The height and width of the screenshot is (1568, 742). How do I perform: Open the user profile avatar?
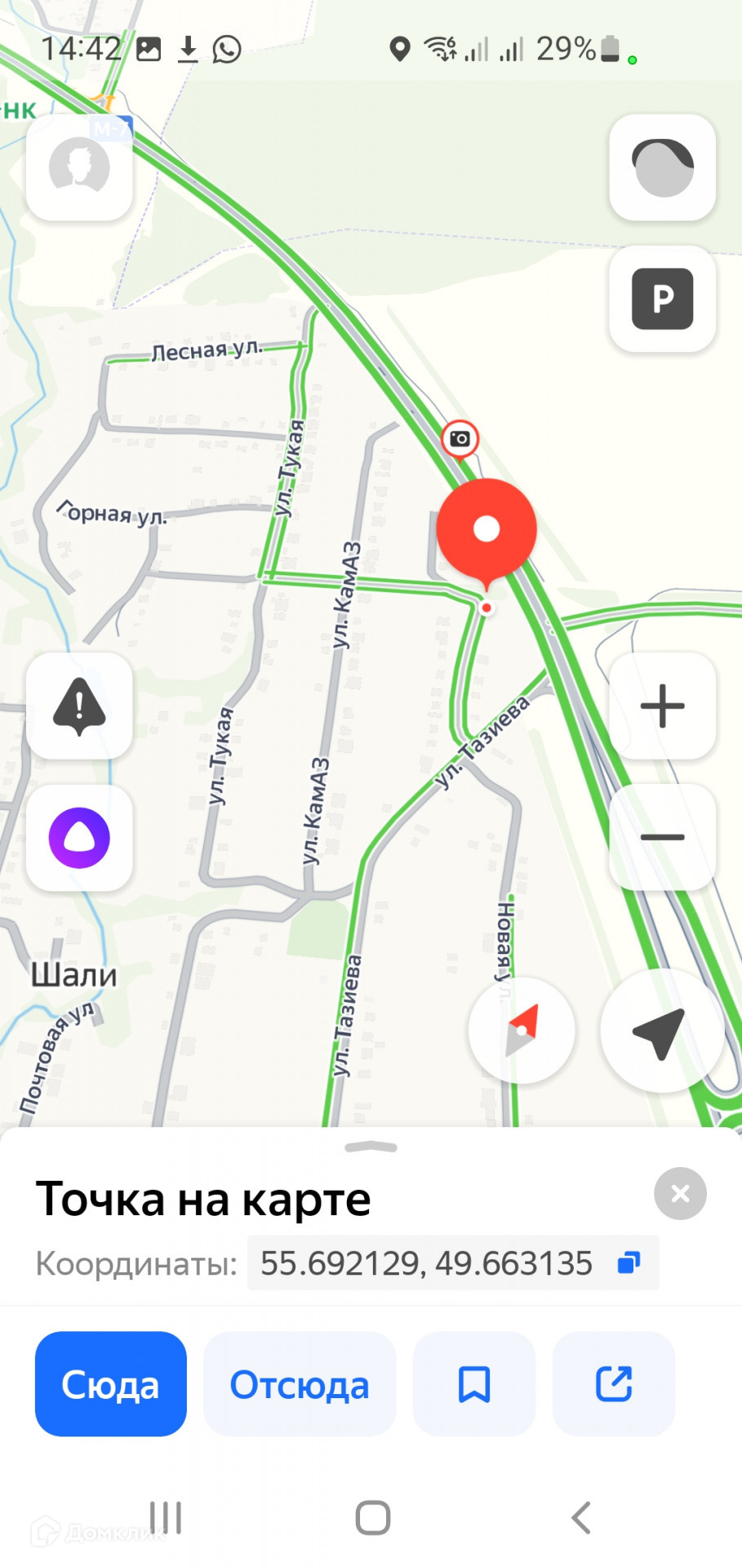coord(79,167)
